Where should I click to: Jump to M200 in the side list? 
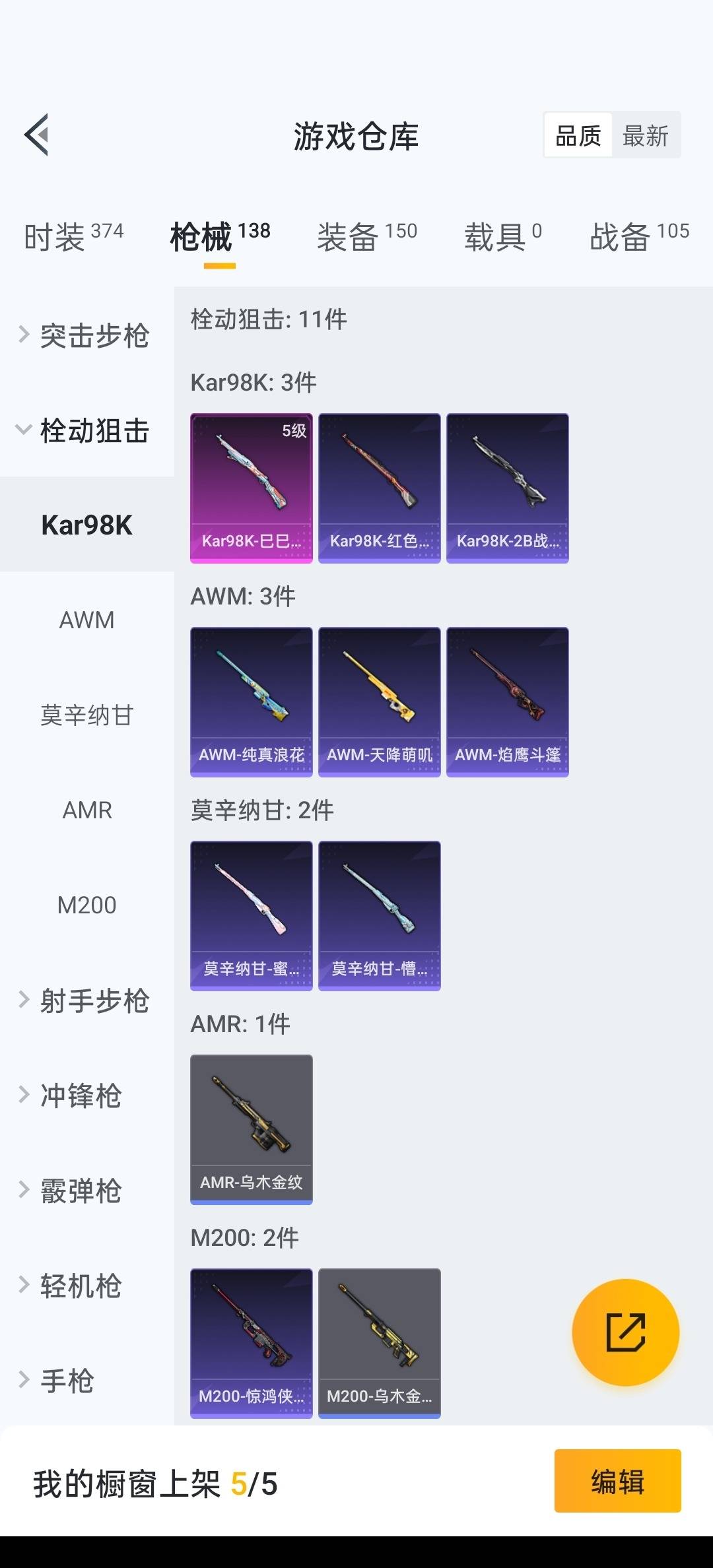point(86,905)
